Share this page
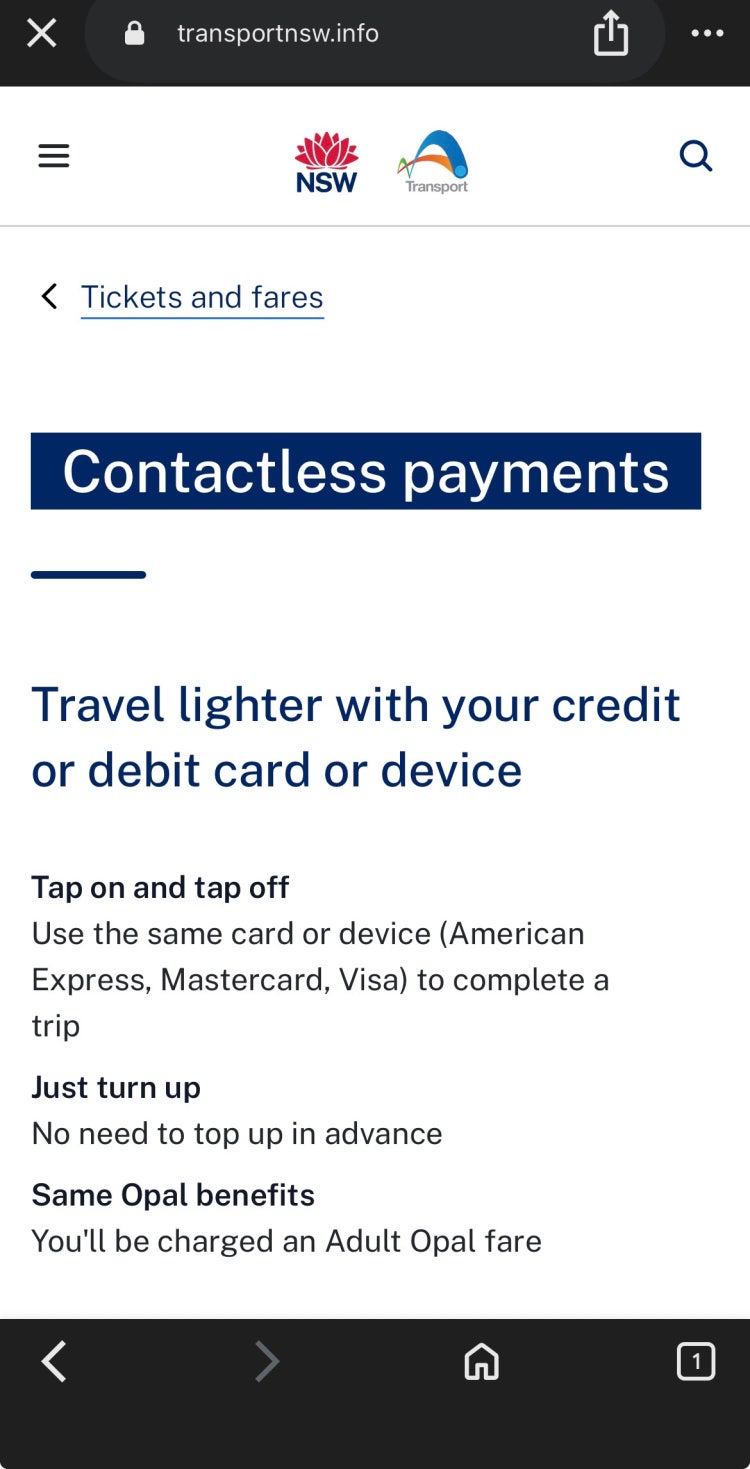 (x=610, y=34)
